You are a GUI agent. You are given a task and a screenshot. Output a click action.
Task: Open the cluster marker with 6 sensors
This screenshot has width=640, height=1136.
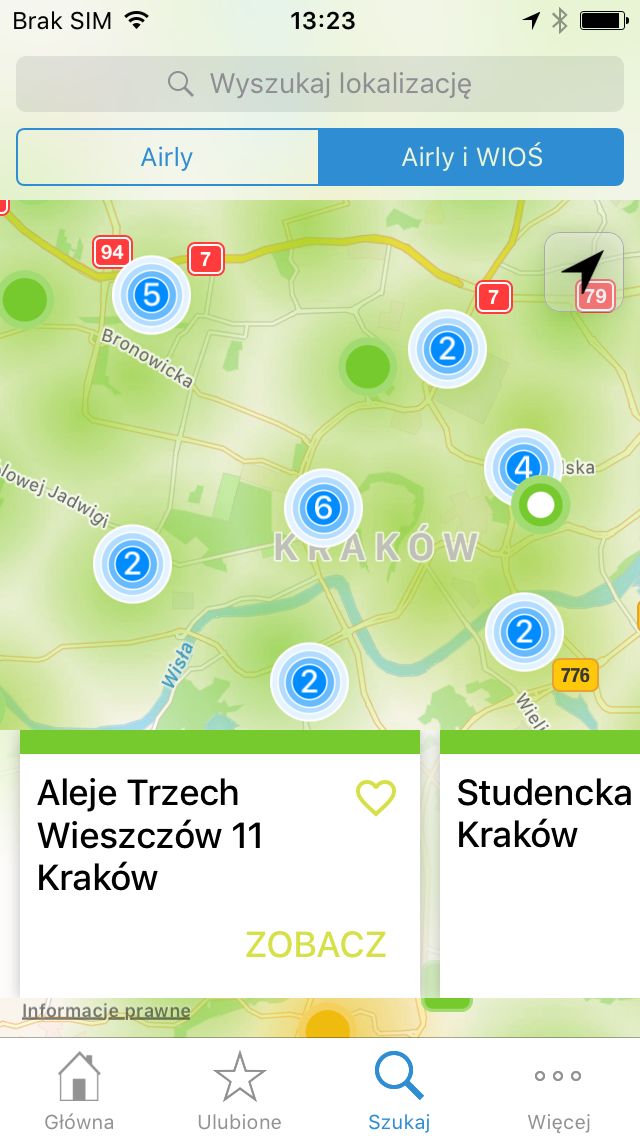tap(323, 508)
